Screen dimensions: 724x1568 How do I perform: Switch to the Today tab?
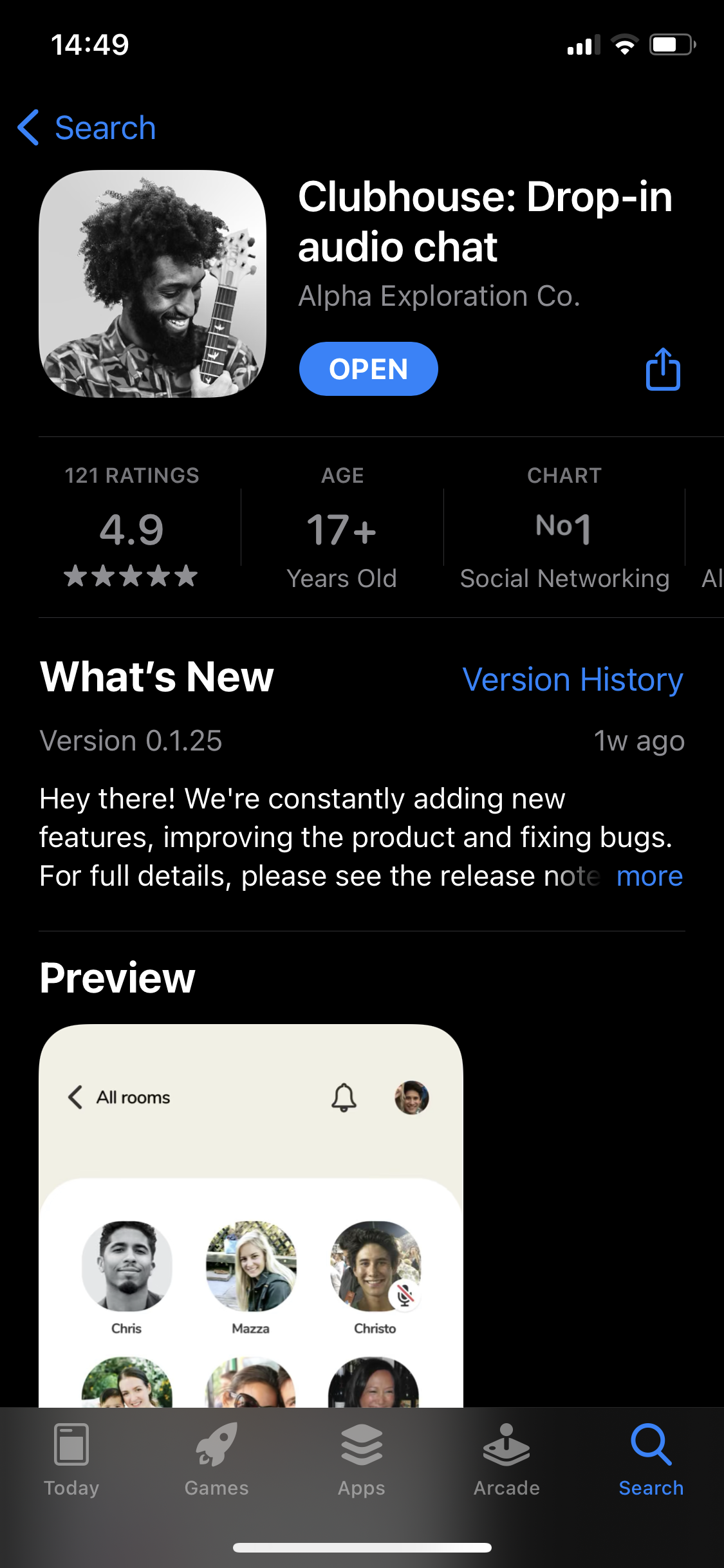point(71,1459)
